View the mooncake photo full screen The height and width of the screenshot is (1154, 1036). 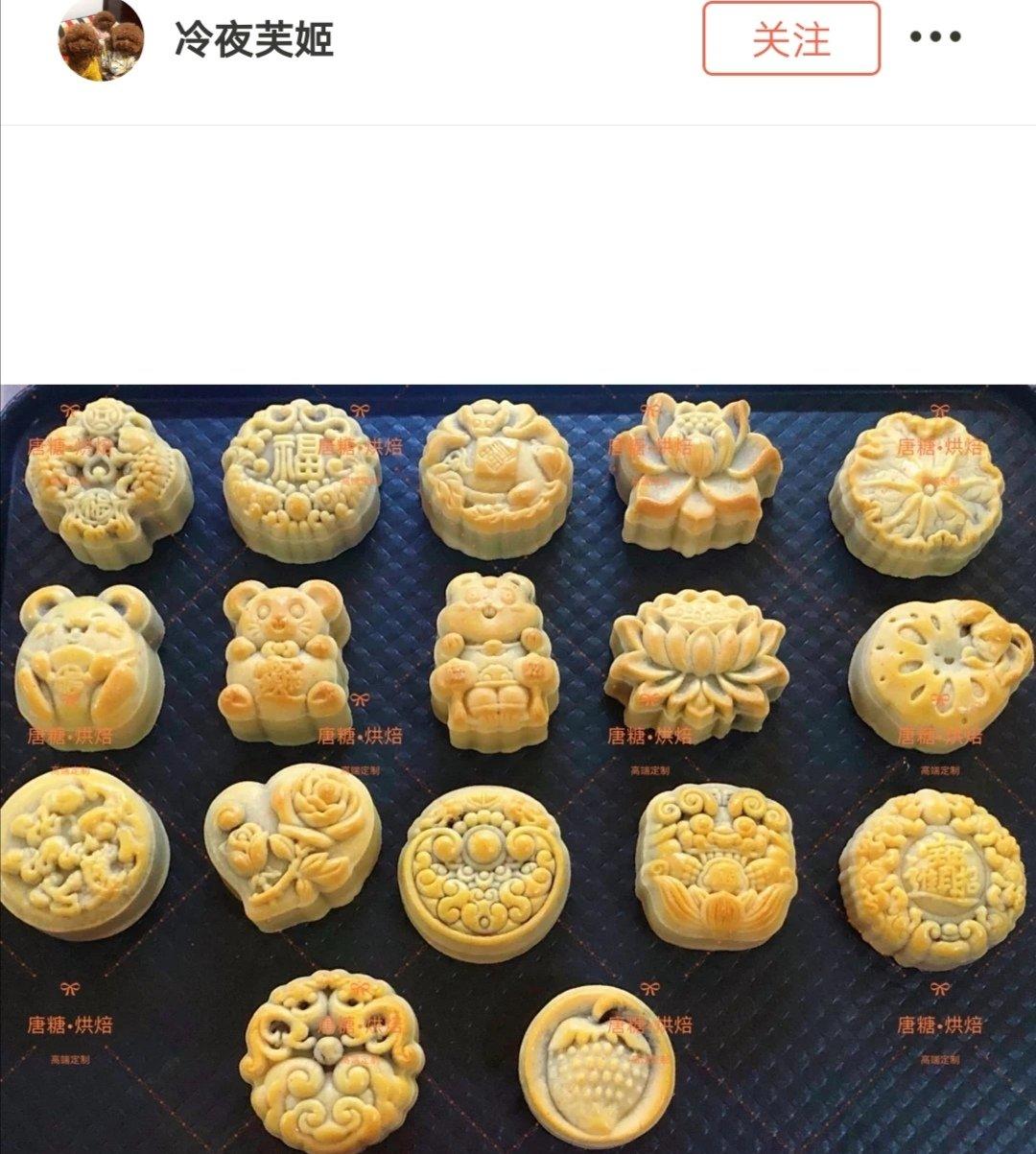[518, 767]
